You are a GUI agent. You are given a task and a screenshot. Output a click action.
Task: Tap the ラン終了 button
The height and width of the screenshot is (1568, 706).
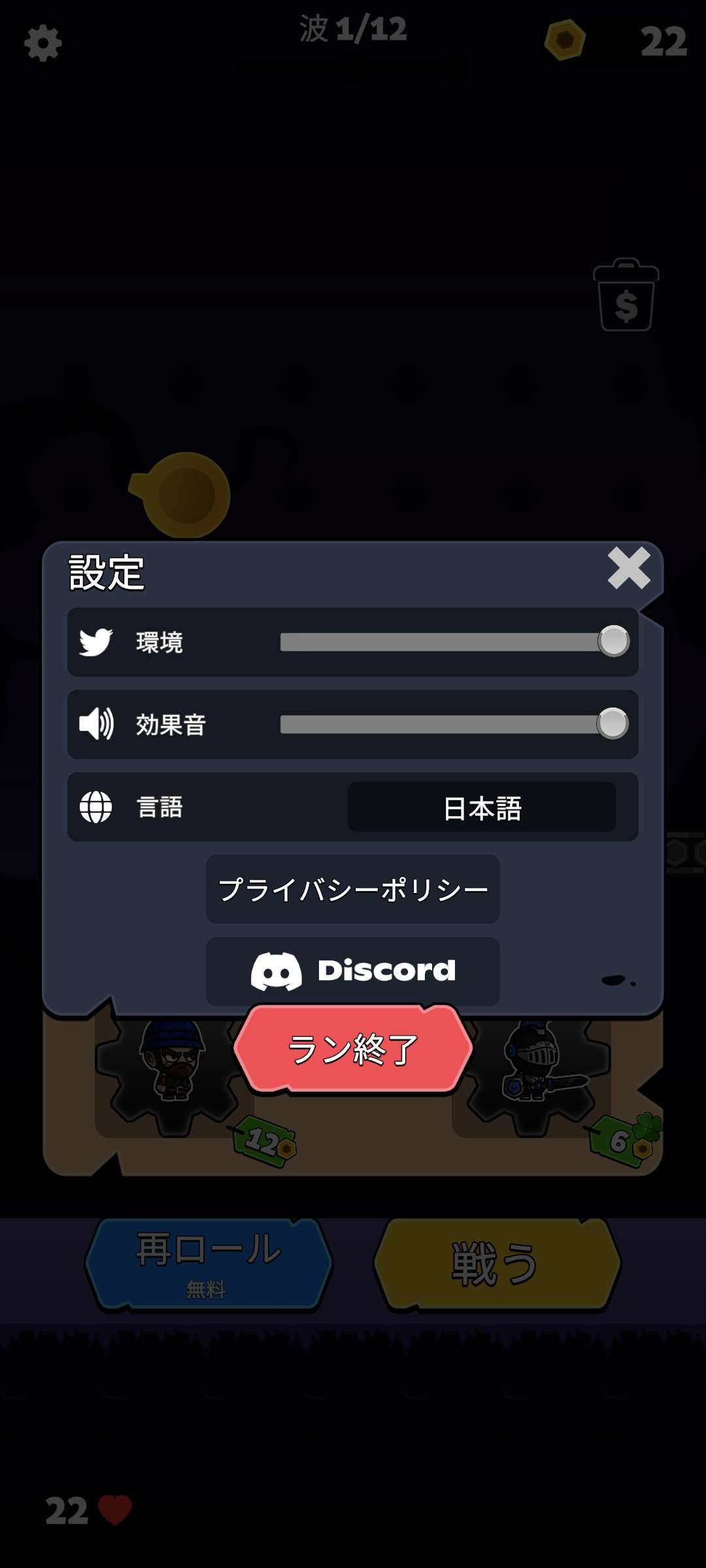click(353, 1049)
